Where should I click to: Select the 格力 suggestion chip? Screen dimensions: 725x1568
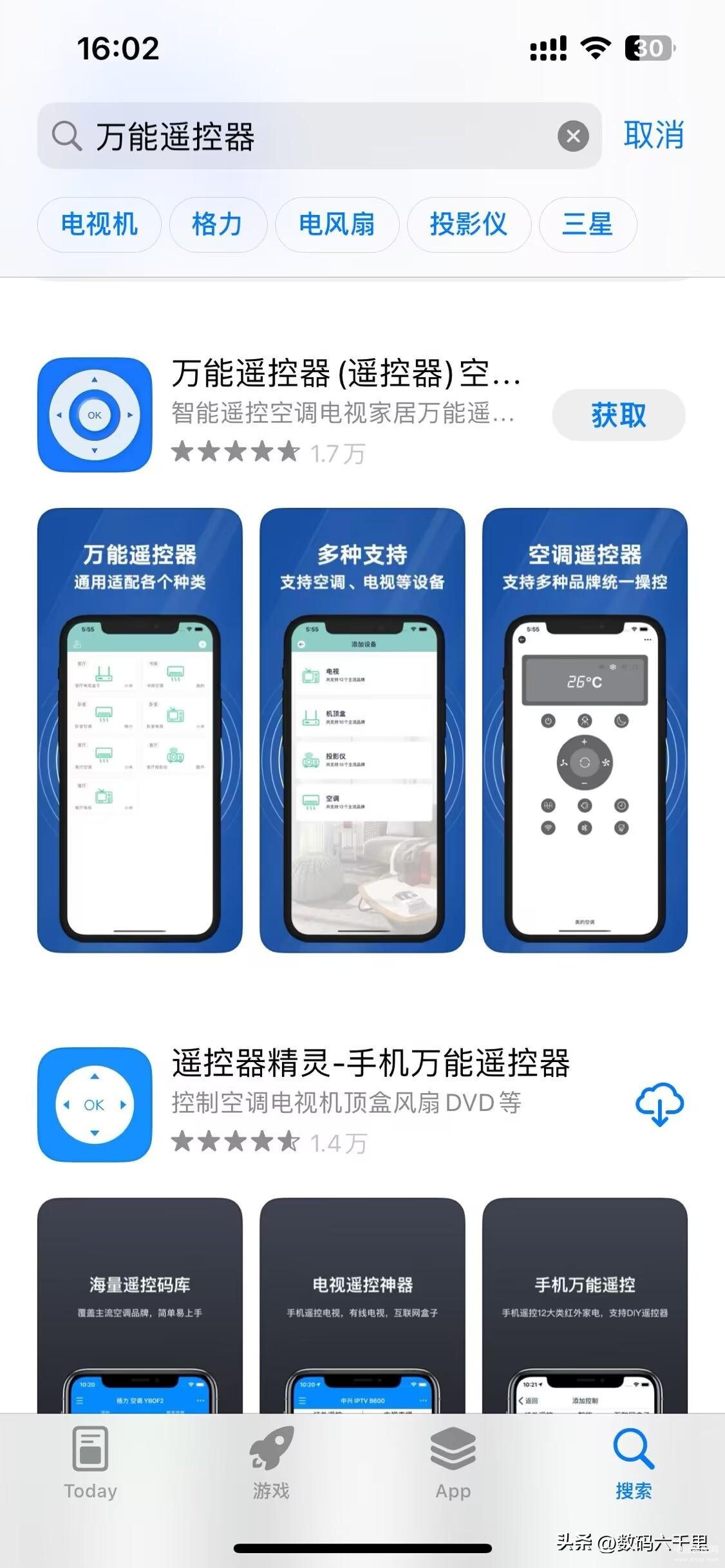218,225
